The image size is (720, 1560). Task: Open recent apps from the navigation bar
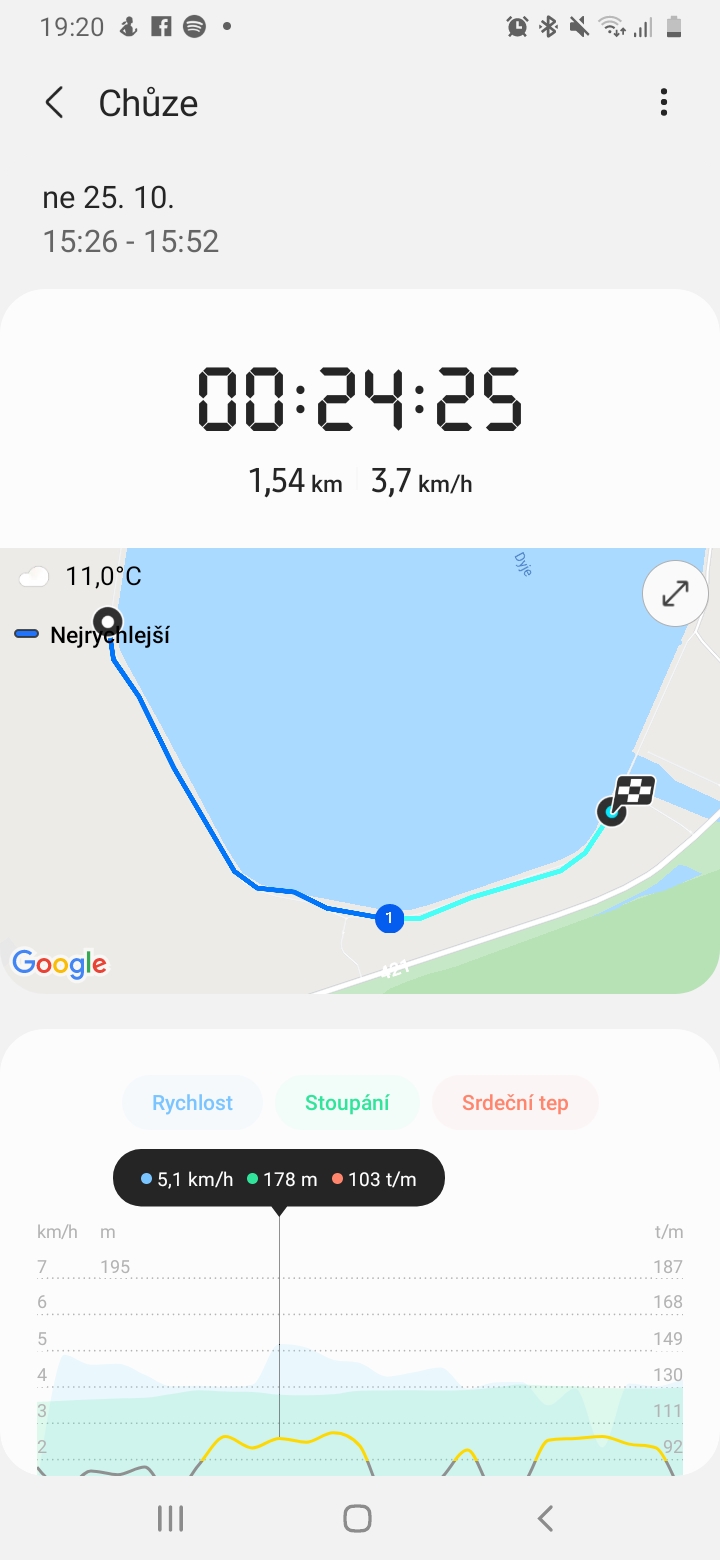point(171,1518)
